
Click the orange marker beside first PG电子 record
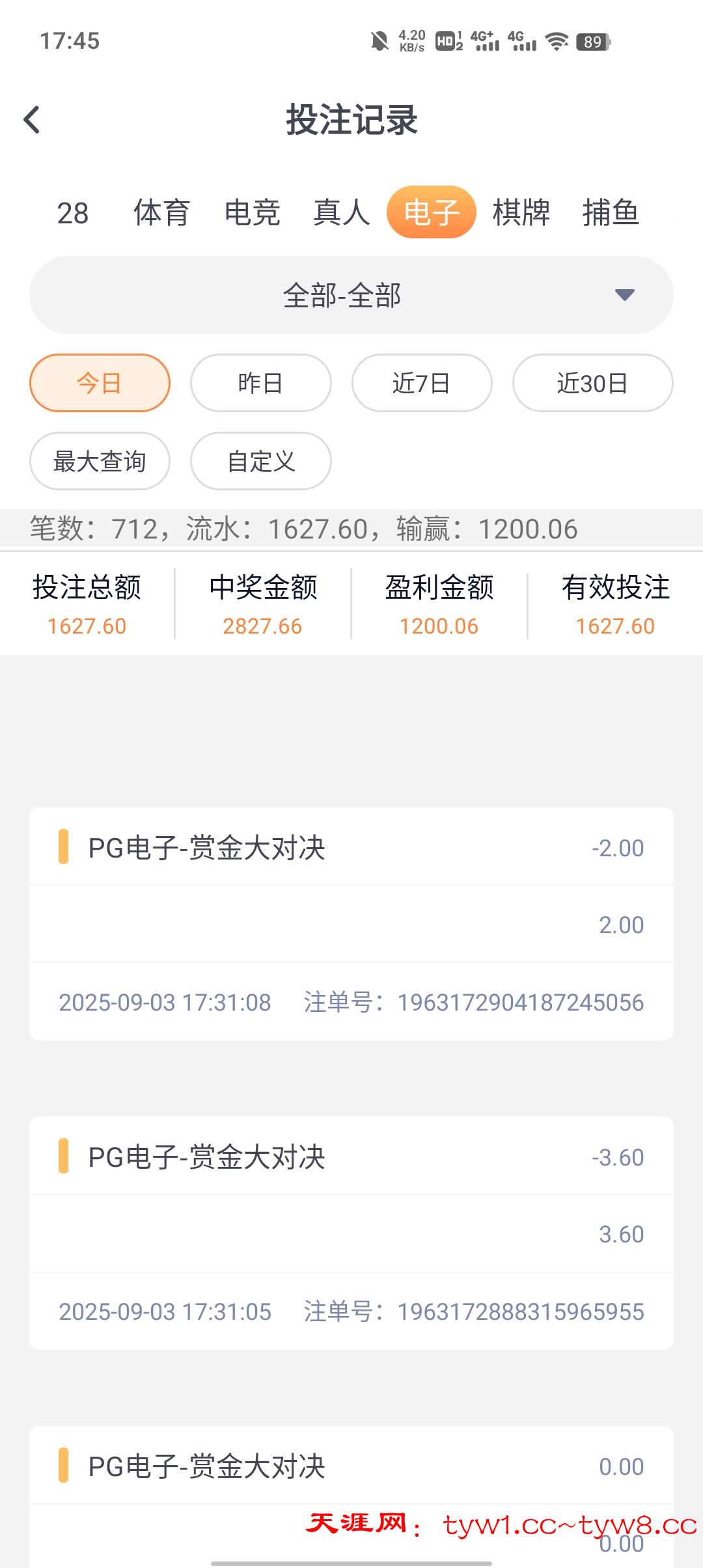click(x=64, y=848)
